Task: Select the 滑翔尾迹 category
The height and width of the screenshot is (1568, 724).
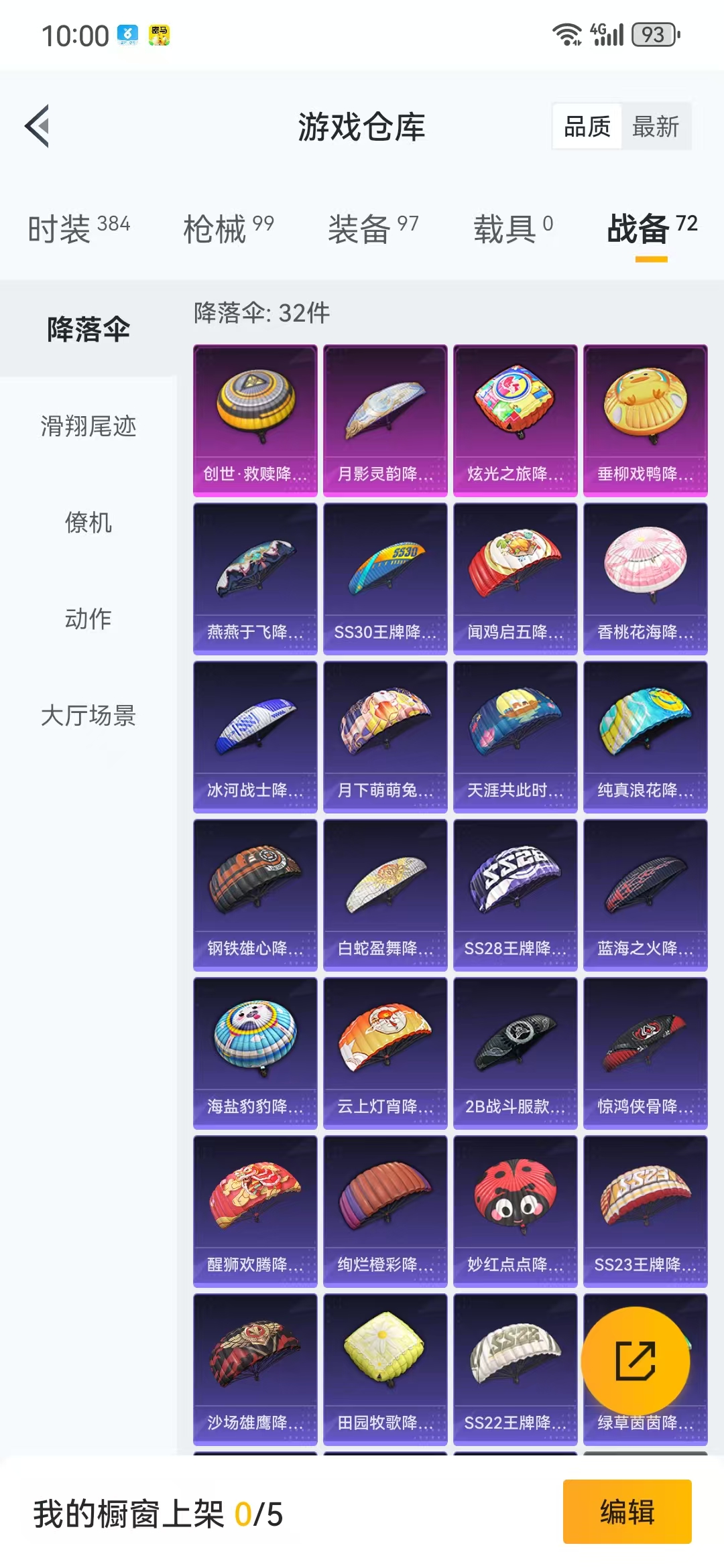Action: click(x=88, y=426)
